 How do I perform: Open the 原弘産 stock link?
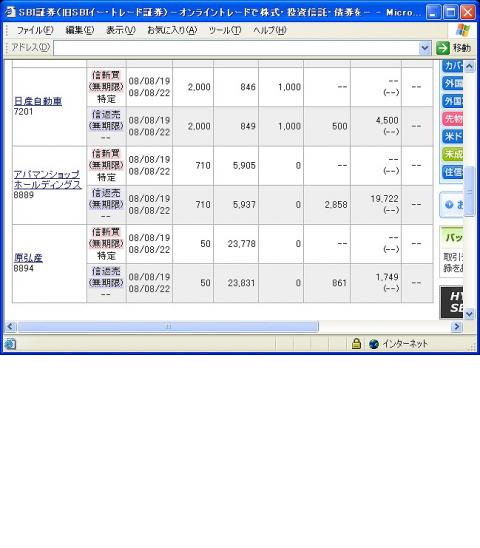coord(28,258)
